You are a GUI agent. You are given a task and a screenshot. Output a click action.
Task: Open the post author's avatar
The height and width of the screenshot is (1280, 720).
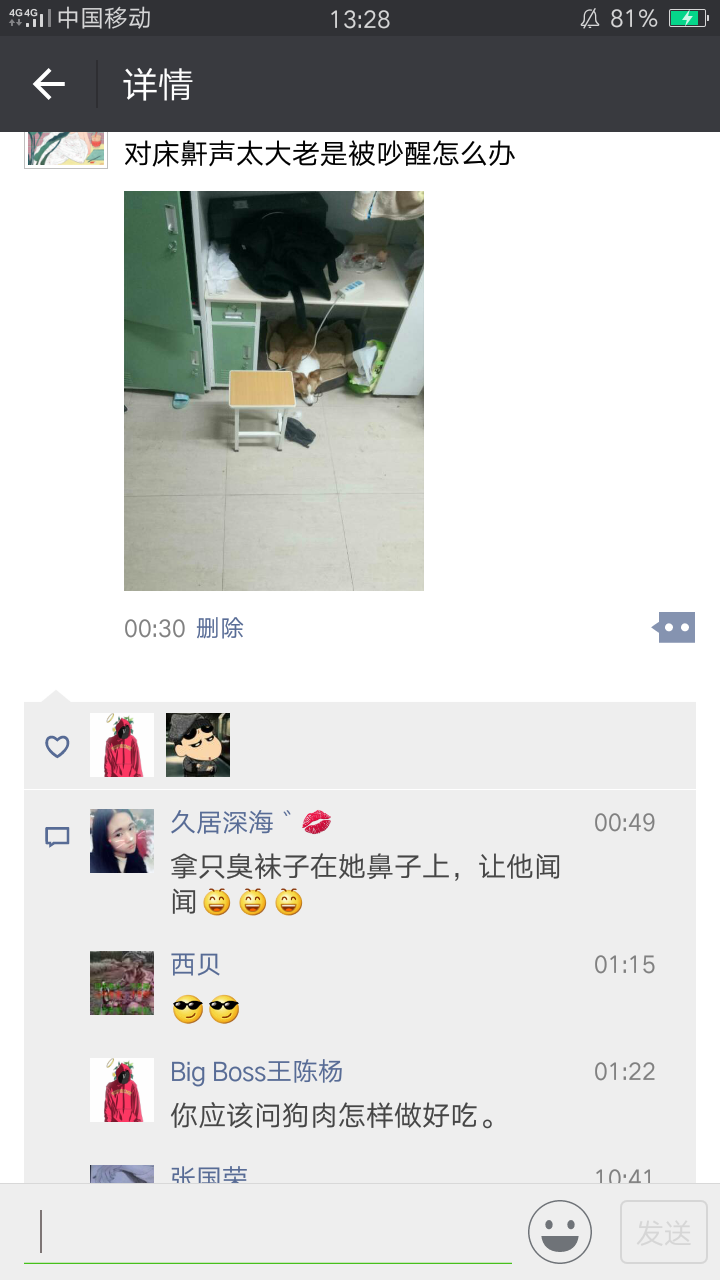pos(66,150)
